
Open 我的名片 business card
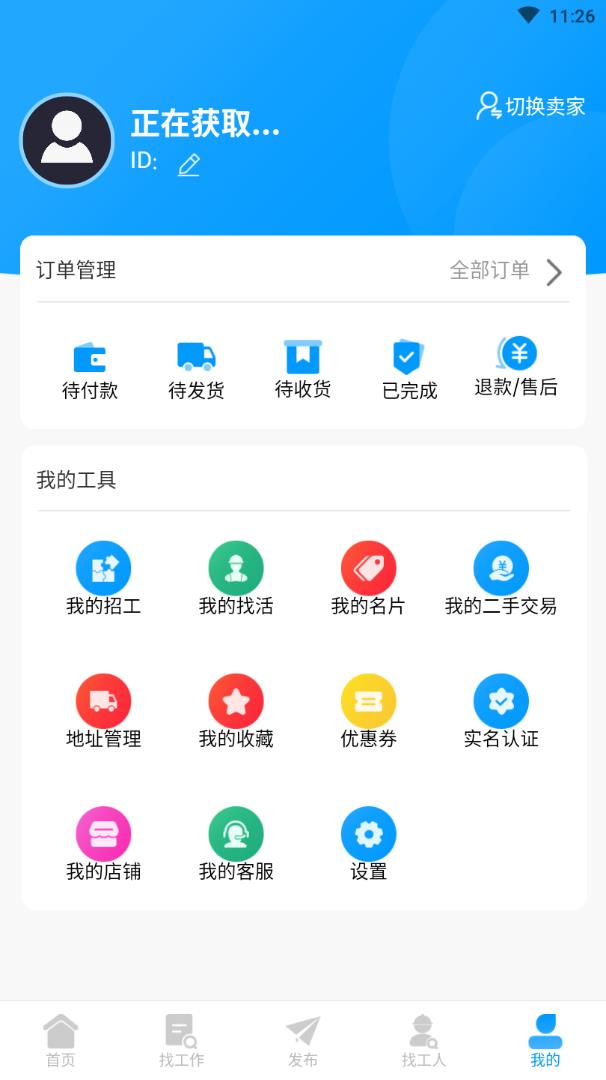[x=368, y=579]
